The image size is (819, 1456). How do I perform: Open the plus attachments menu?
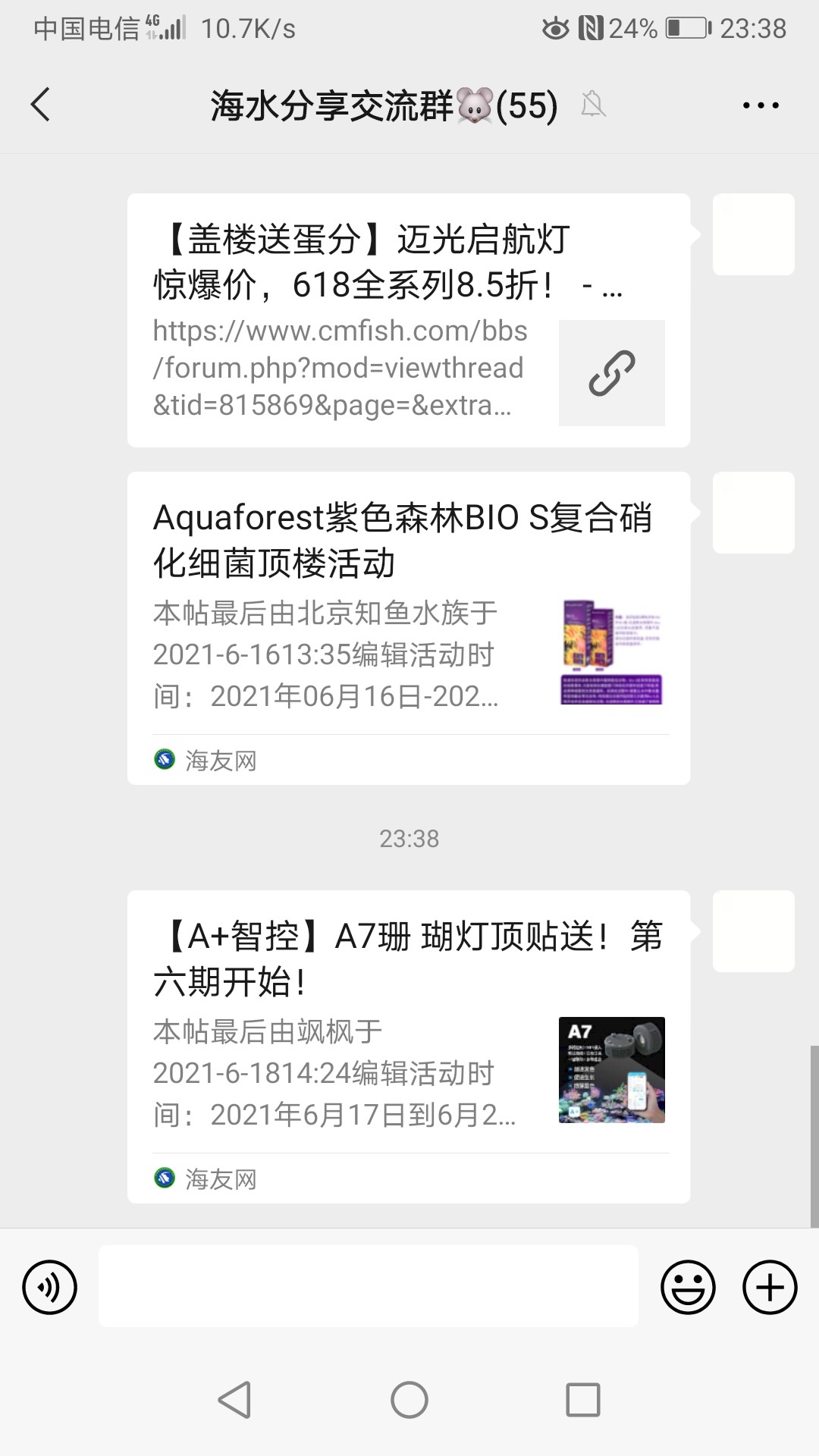pyautogui.click(x=769, y=1287)
